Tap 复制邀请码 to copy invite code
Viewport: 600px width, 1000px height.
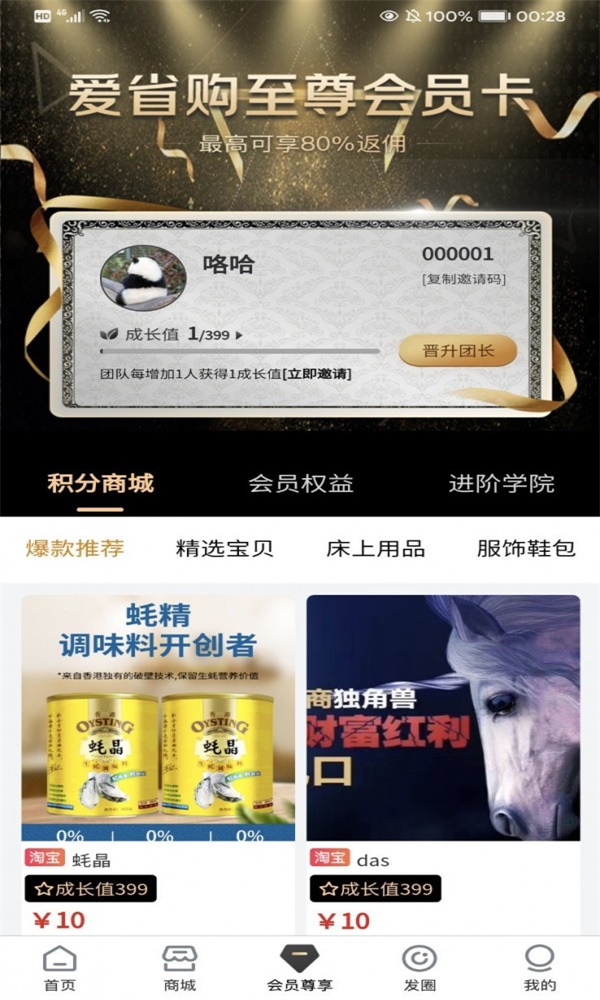point(463,279)
